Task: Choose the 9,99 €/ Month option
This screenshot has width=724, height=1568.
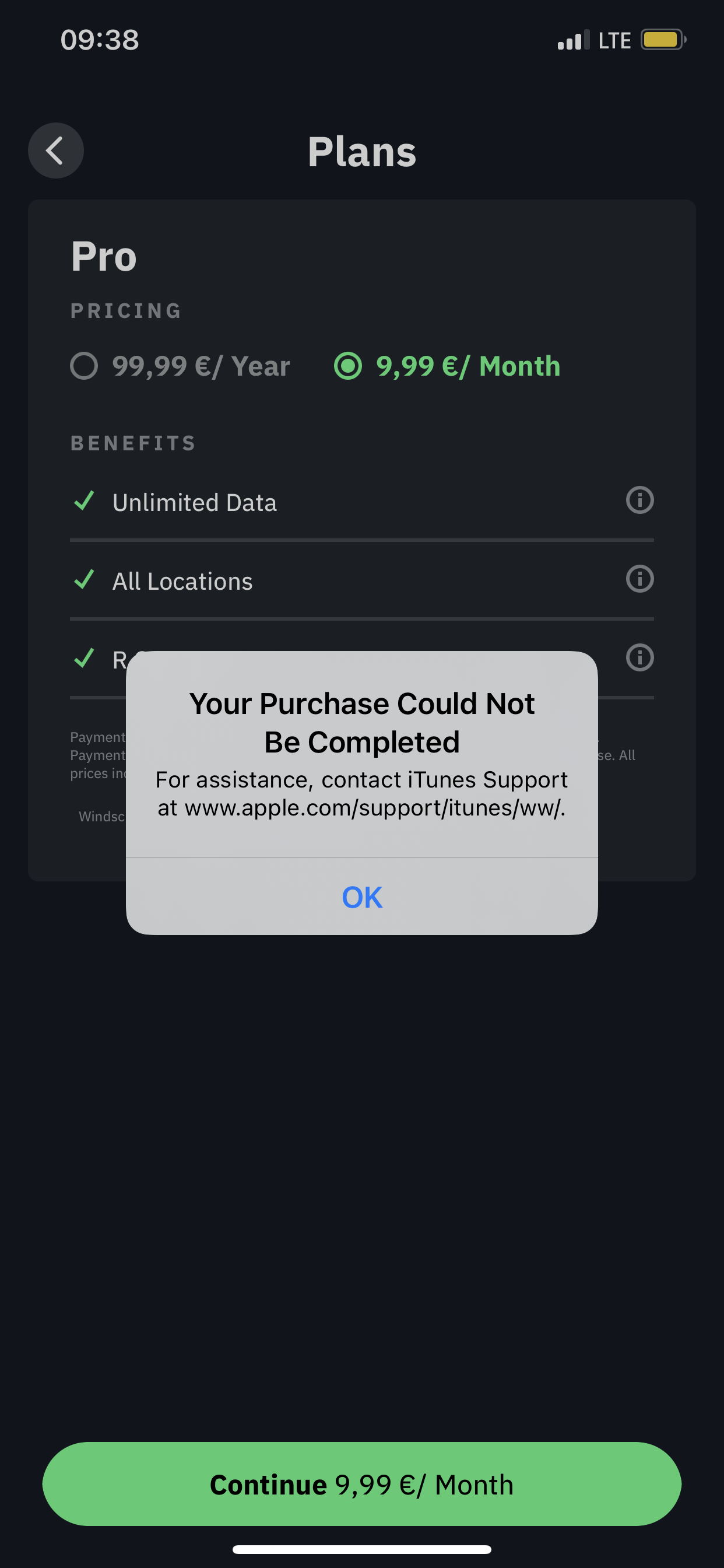Action: coord(447,366)
